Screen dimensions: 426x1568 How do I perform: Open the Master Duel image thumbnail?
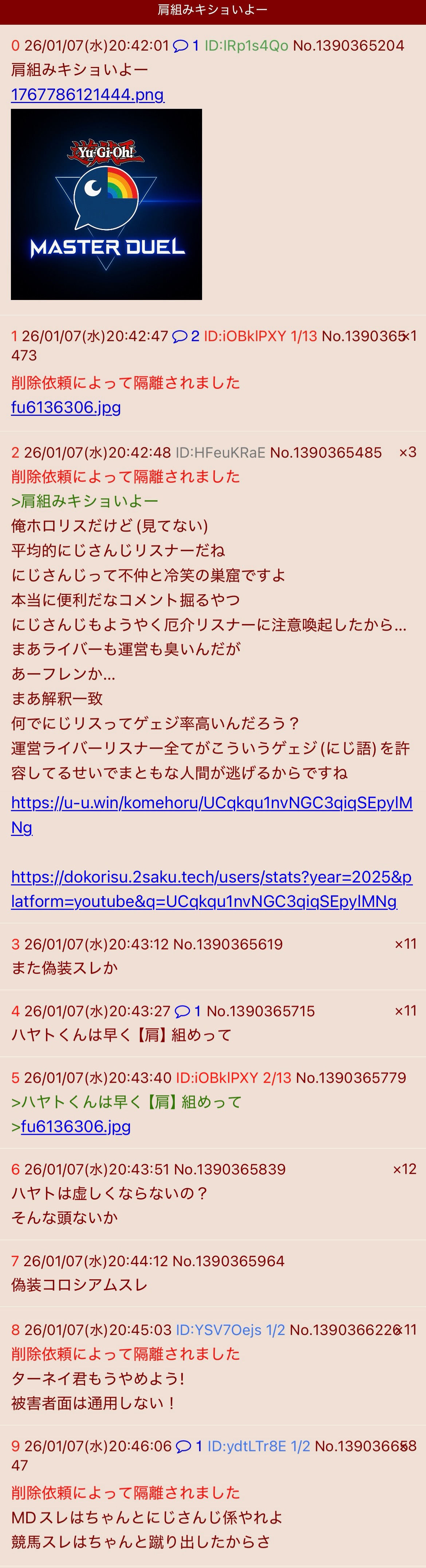(x=106, y=204)
